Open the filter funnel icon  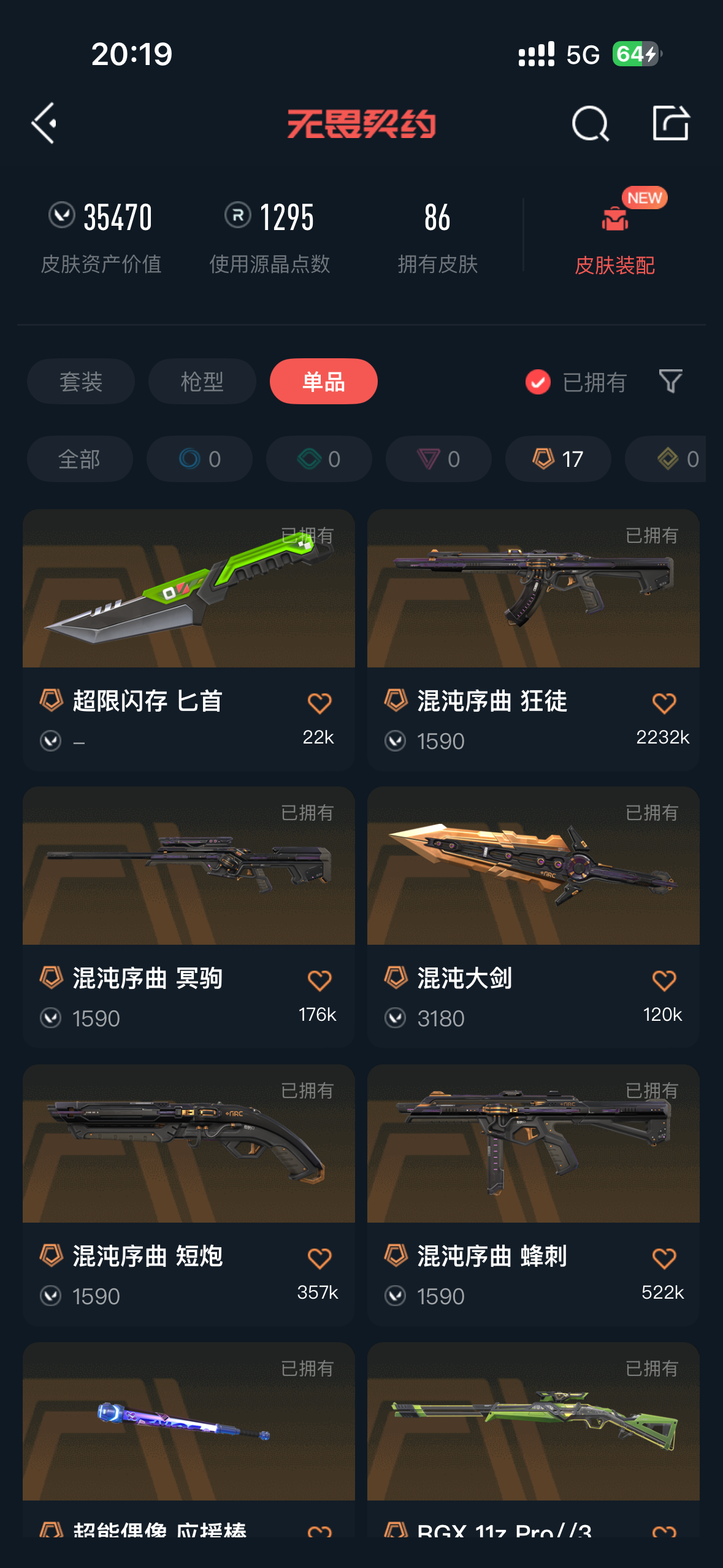coord(670,382)
